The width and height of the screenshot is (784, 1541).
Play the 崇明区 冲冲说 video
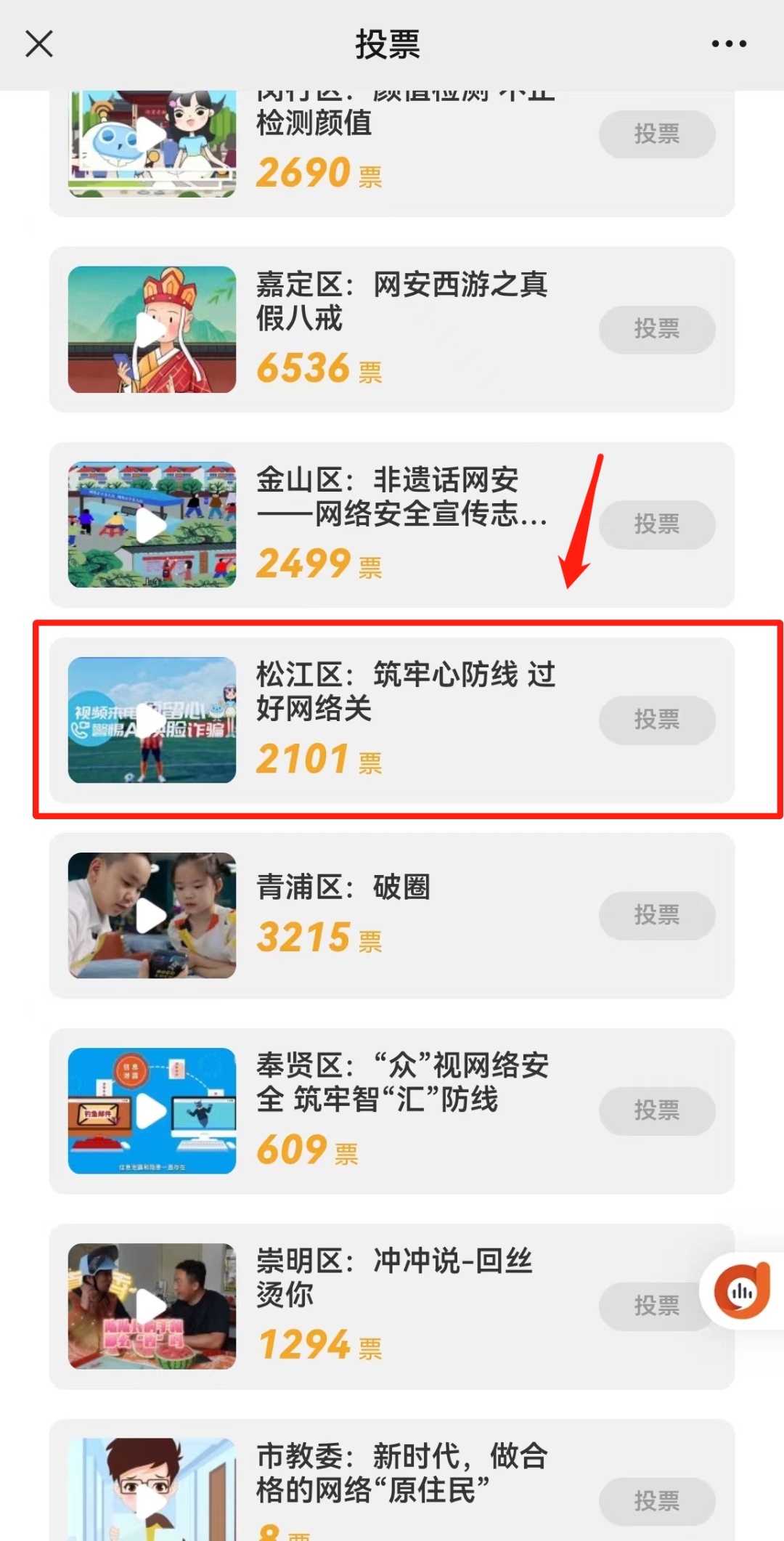tap(152, 1306)
